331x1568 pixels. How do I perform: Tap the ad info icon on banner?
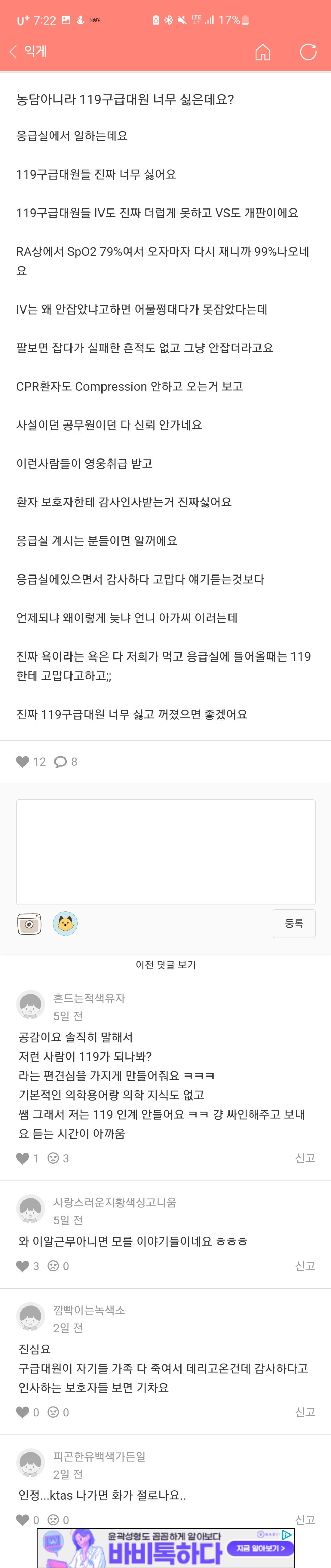point(286,1535)
